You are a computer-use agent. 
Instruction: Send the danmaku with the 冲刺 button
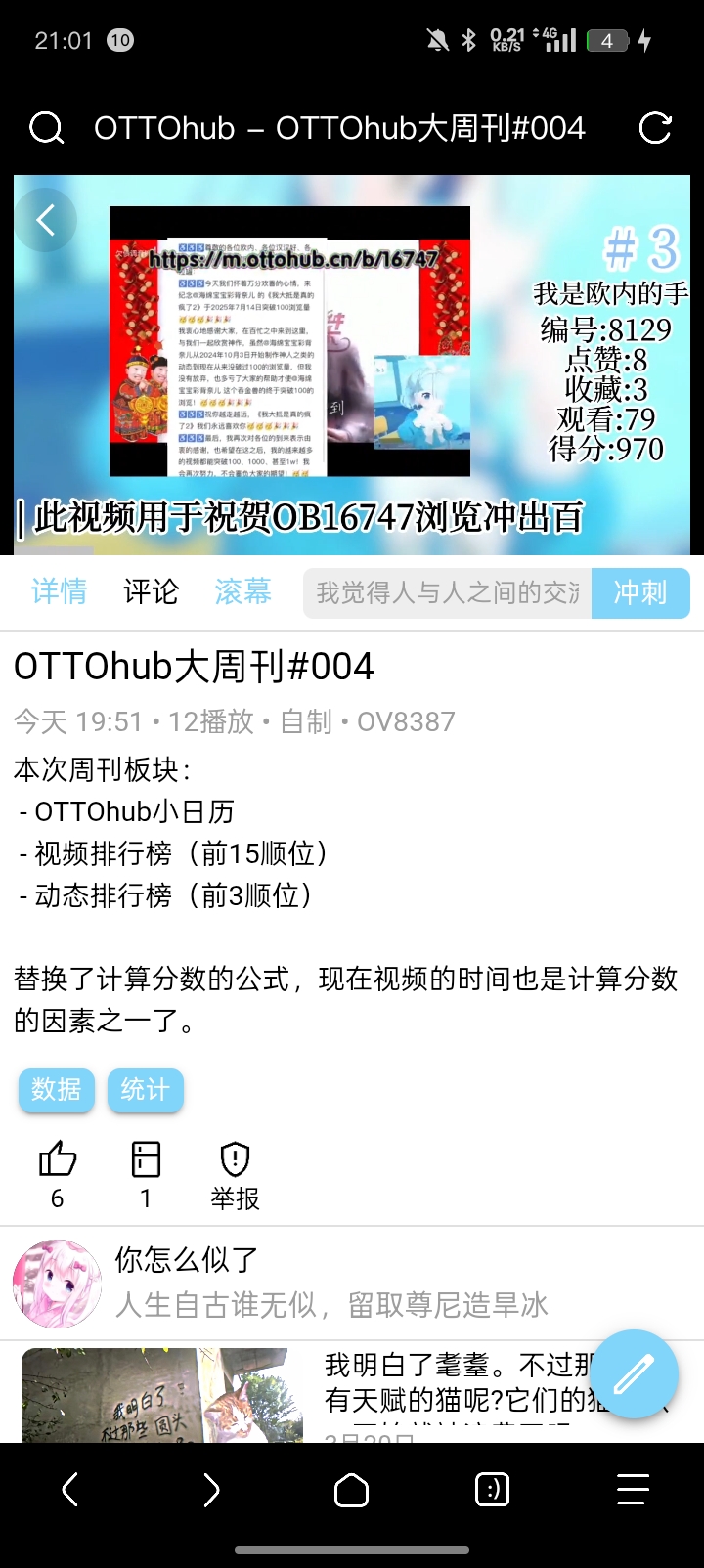point(640,592)
